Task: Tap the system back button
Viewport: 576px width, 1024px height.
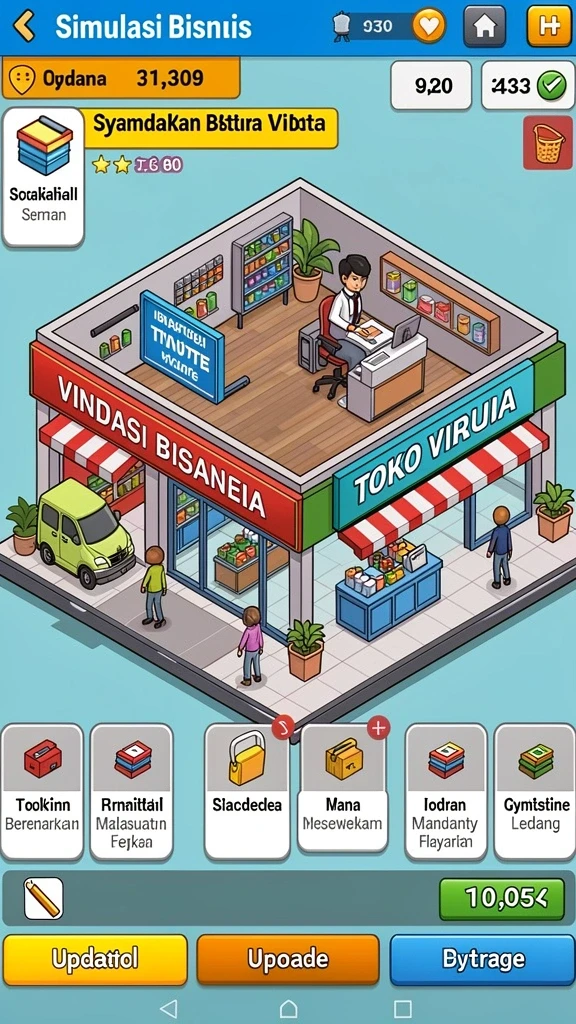Action: [x=168, y=1008]
